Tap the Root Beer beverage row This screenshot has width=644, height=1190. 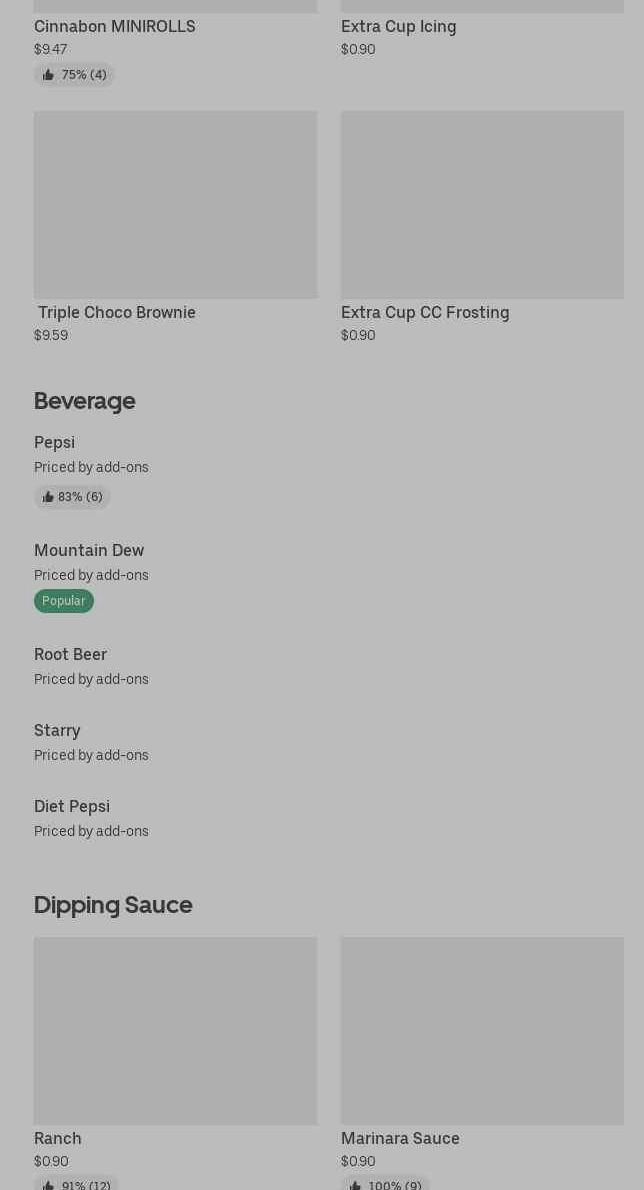[x=70, y=655]
